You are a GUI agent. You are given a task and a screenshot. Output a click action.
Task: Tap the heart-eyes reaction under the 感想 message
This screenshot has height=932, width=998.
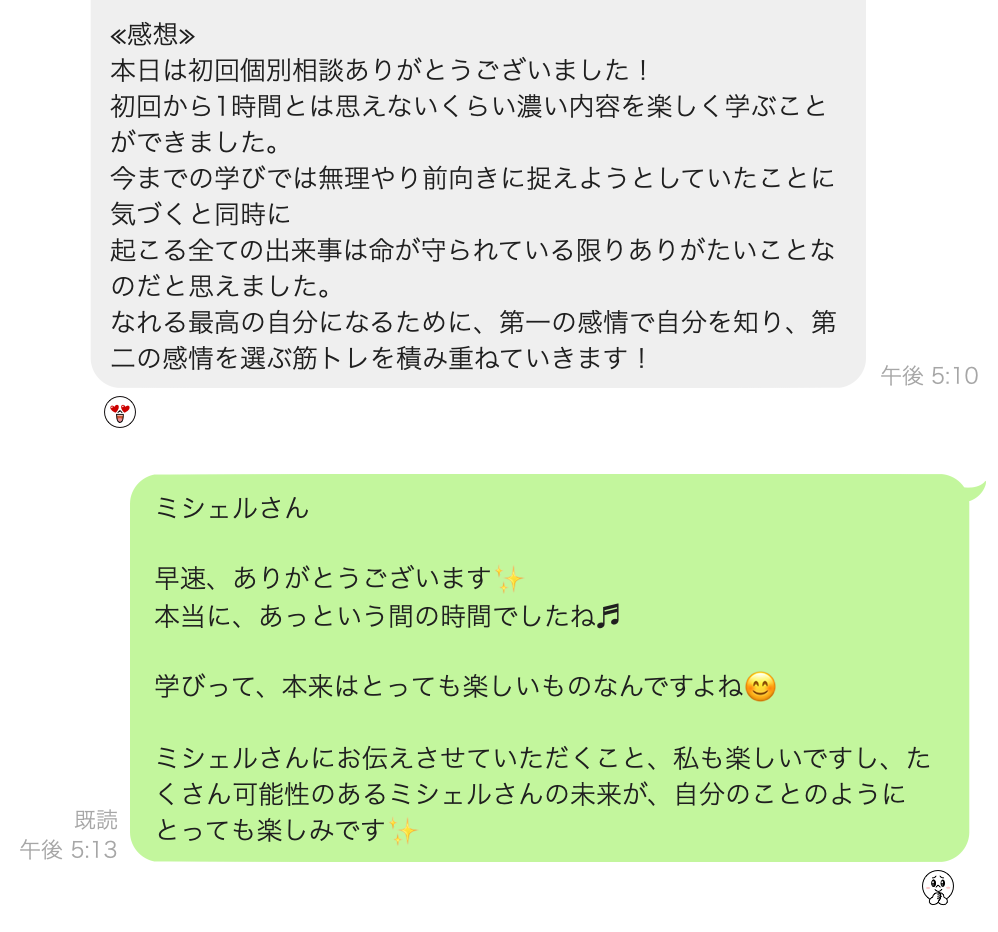[120, 412]
